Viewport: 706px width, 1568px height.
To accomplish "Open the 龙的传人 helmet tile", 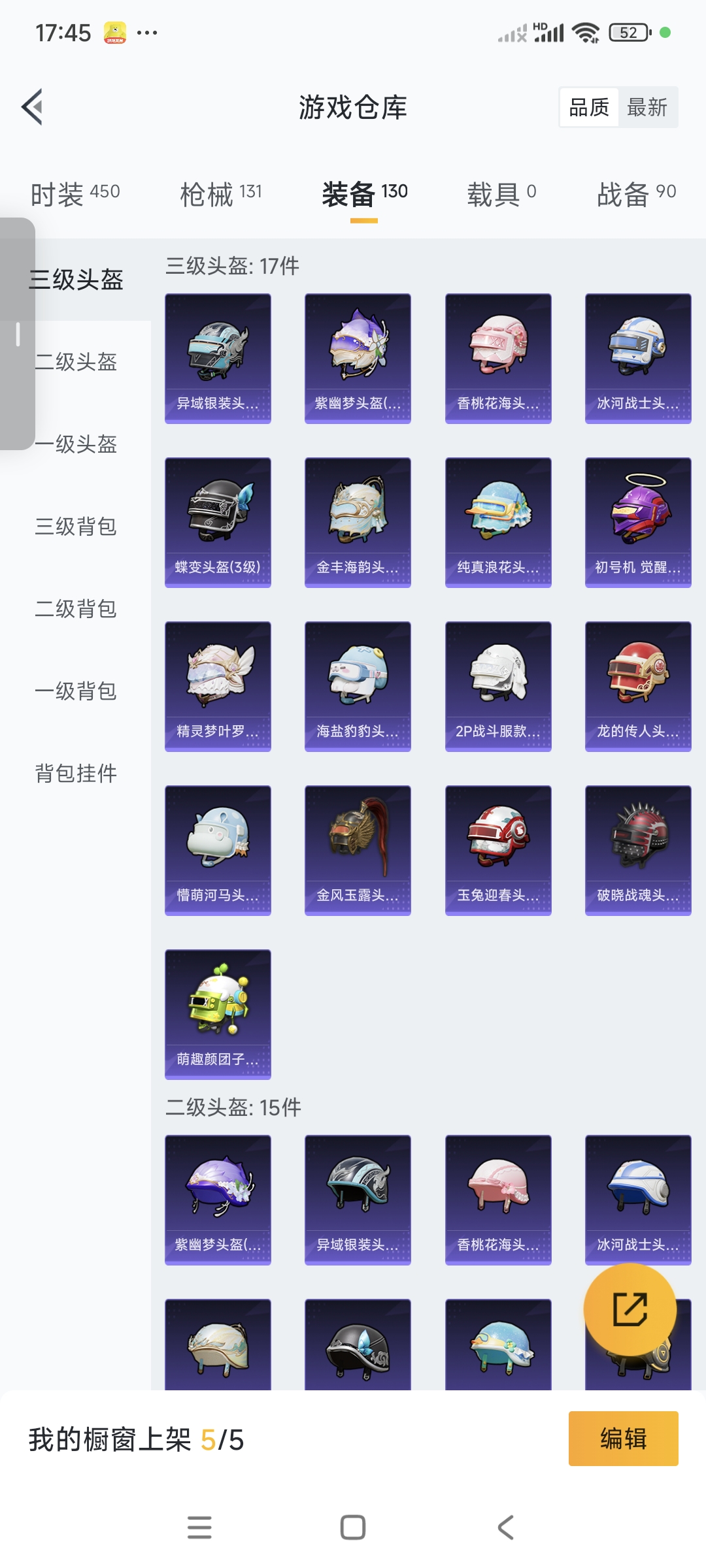I will [638, 686].
